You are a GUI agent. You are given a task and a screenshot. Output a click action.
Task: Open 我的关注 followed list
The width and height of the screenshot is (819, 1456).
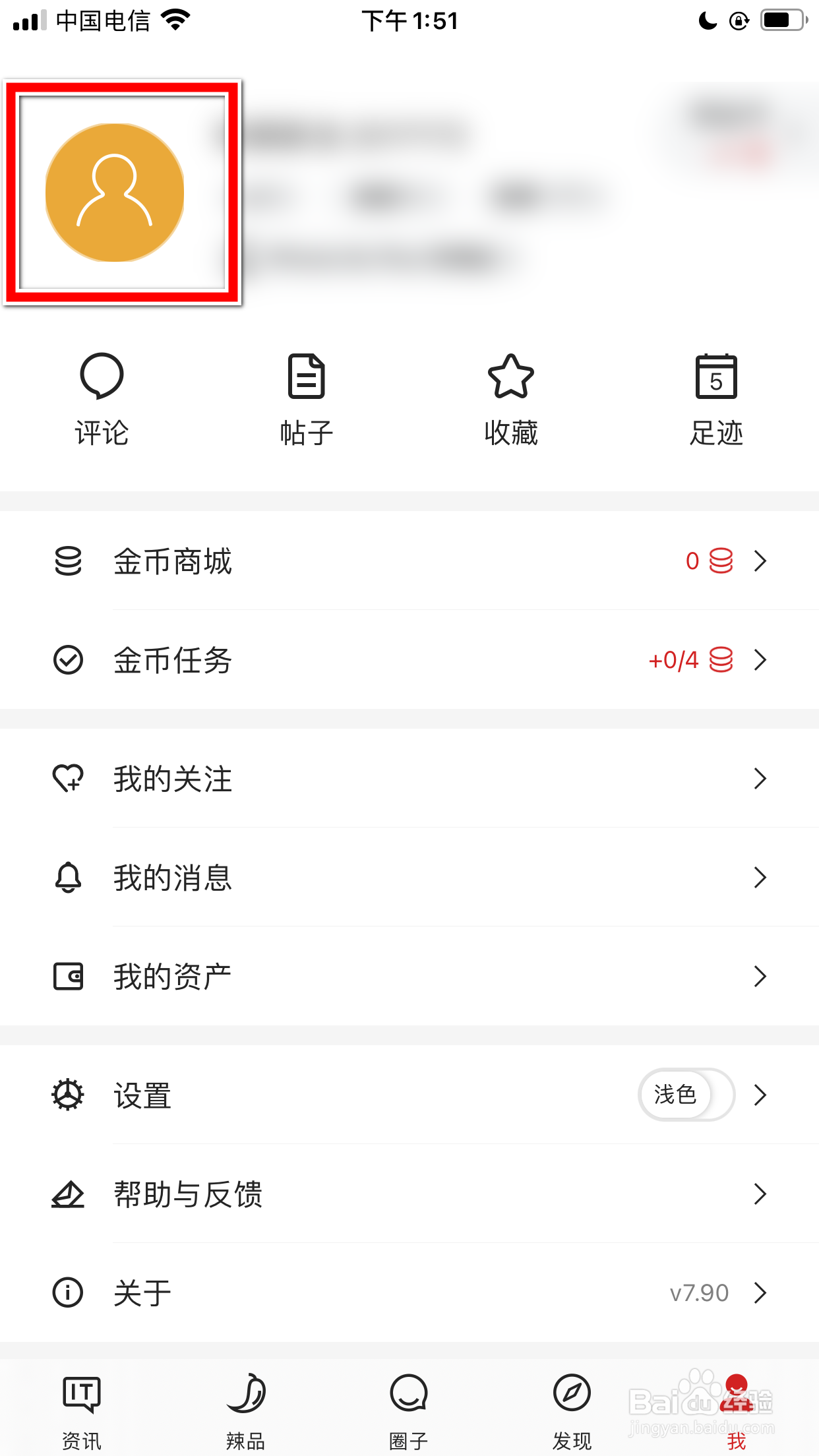(409, 779)
